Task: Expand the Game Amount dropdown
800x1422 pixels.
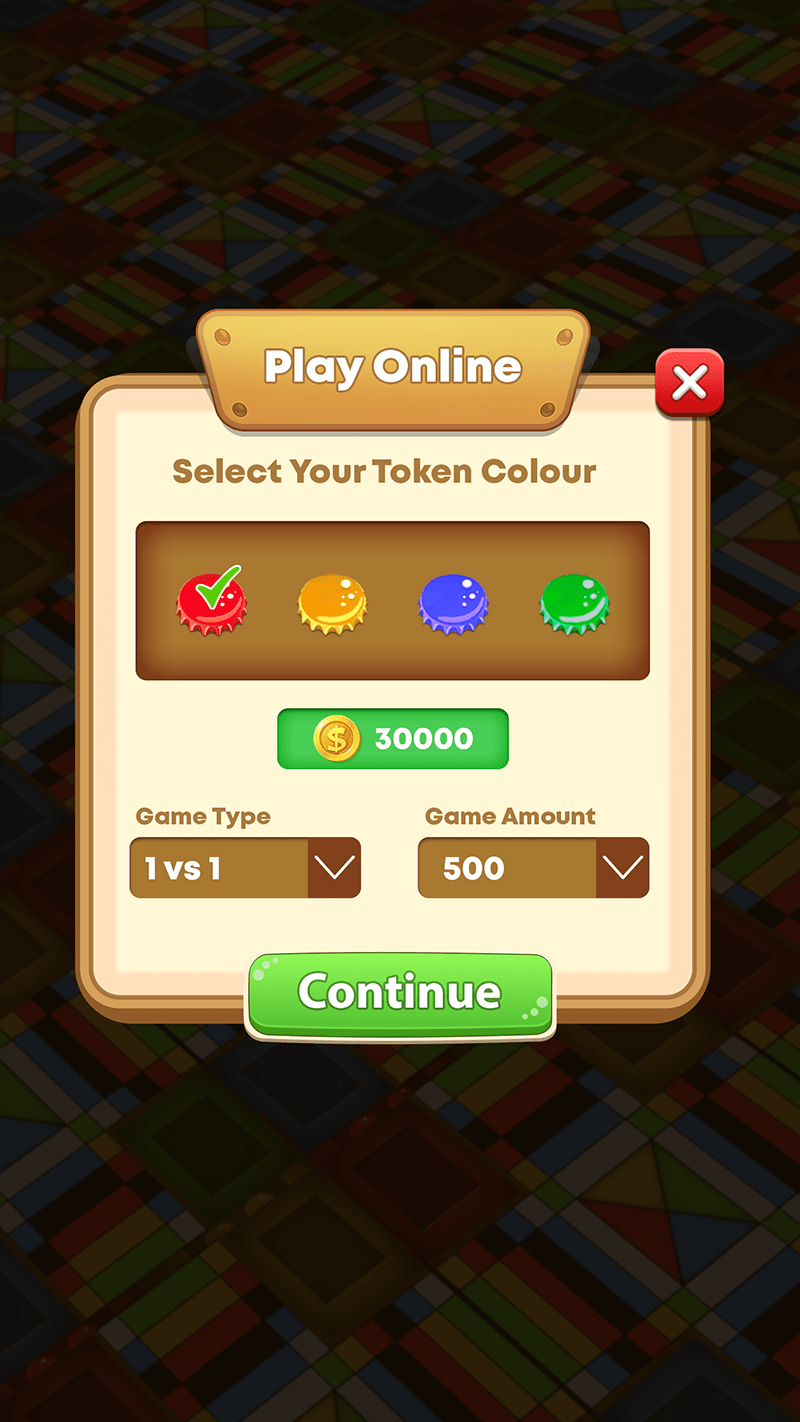Action: pyautogui.click(x=622, y=868)
